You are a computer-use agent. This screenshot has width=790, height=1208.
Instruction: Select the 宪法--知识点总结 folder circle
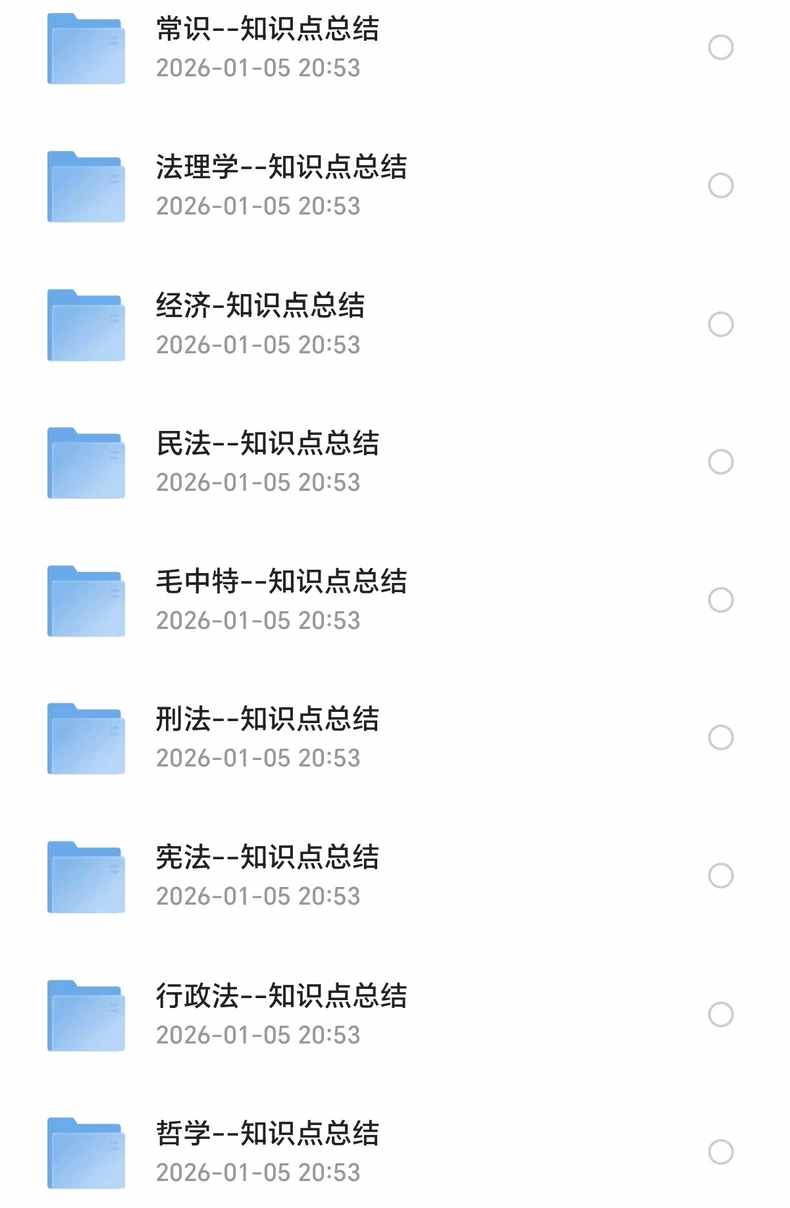(x=721, y=876)
